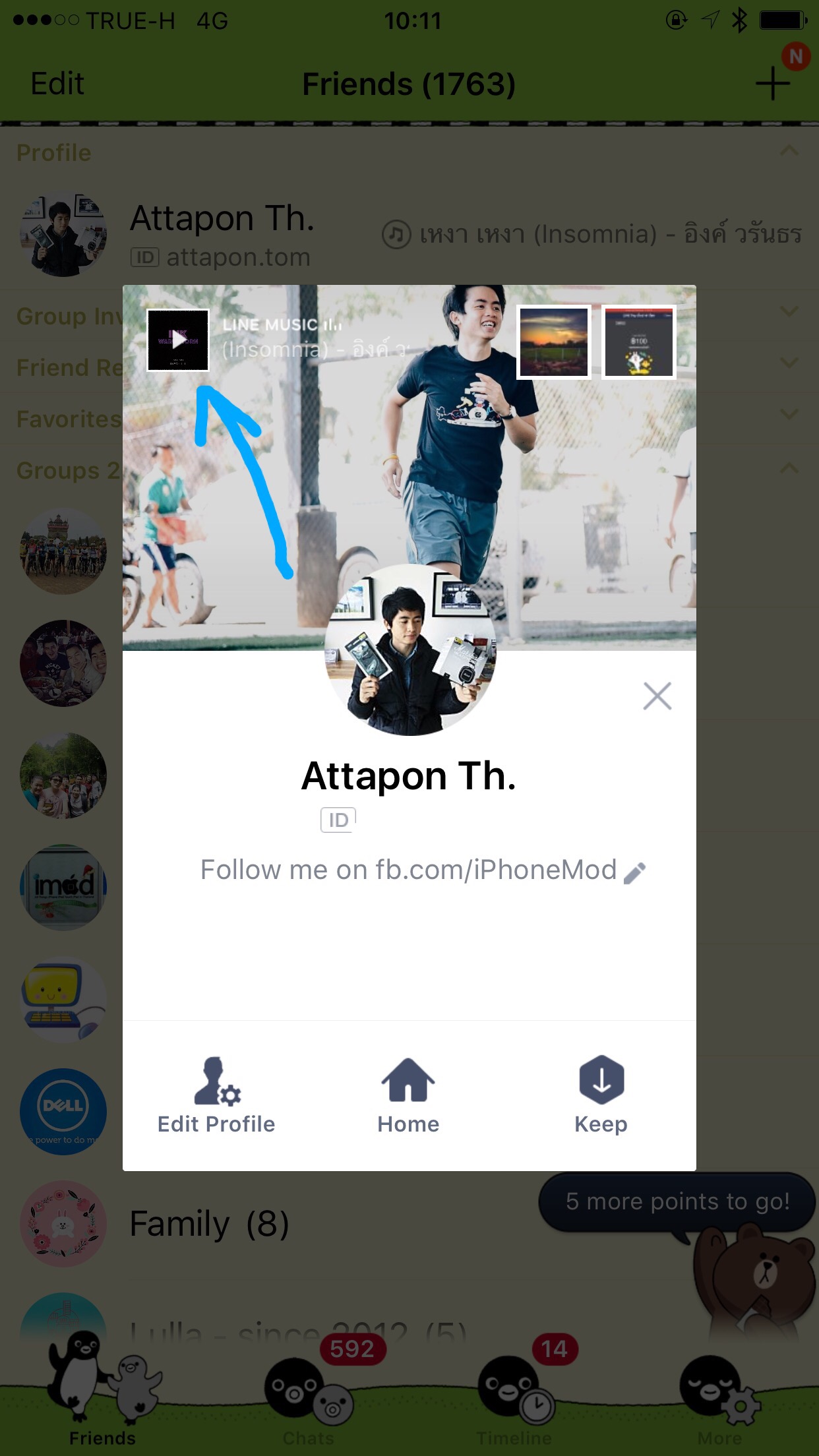819x1456 pixels.
Task: Switch to the Timeline tab
Action: (x=514, y=1398)
